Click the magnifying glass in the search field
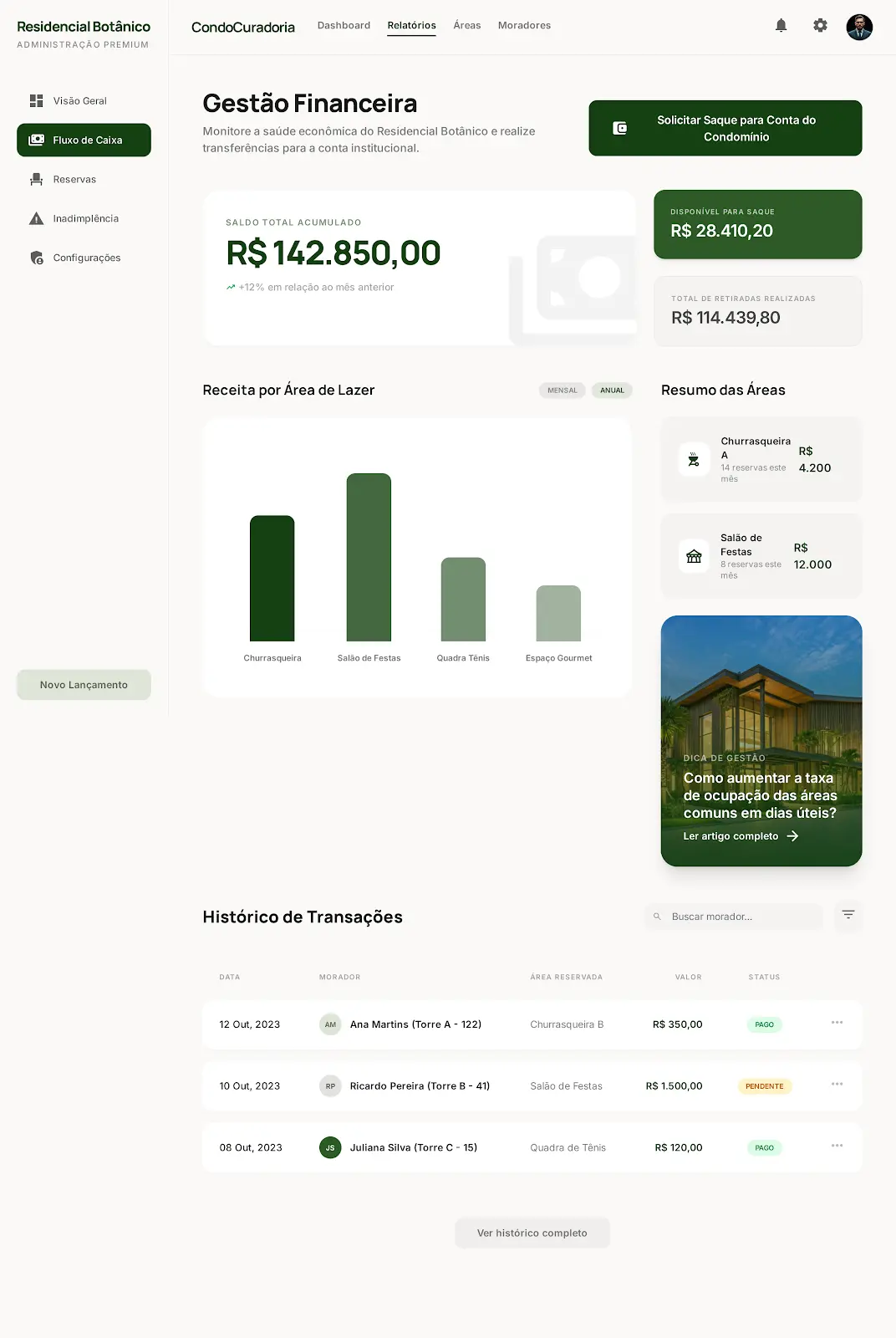 point(657,916)
